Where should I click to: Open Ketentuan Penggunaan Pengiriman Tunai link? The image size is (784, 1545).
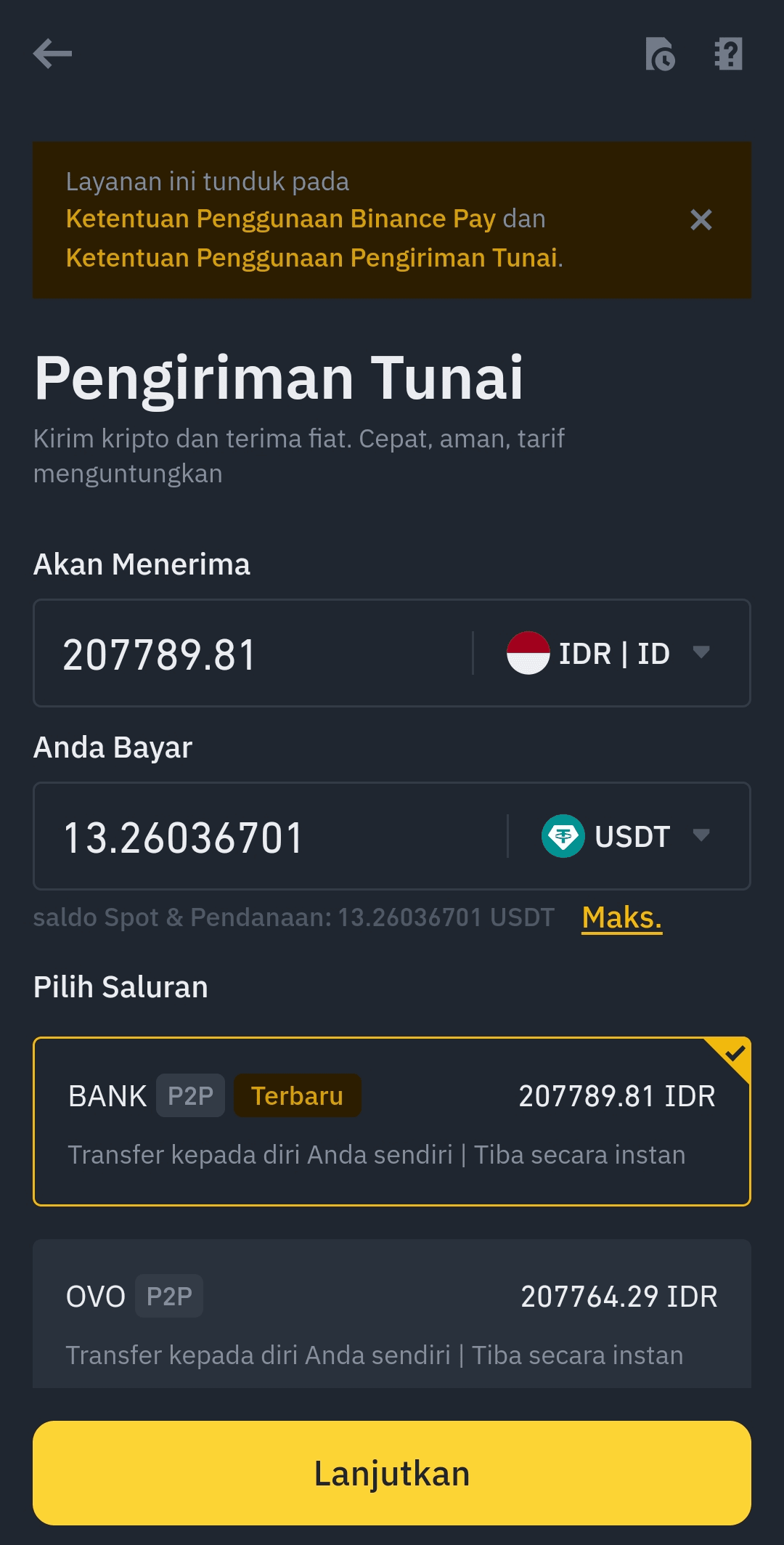[311, 258]
